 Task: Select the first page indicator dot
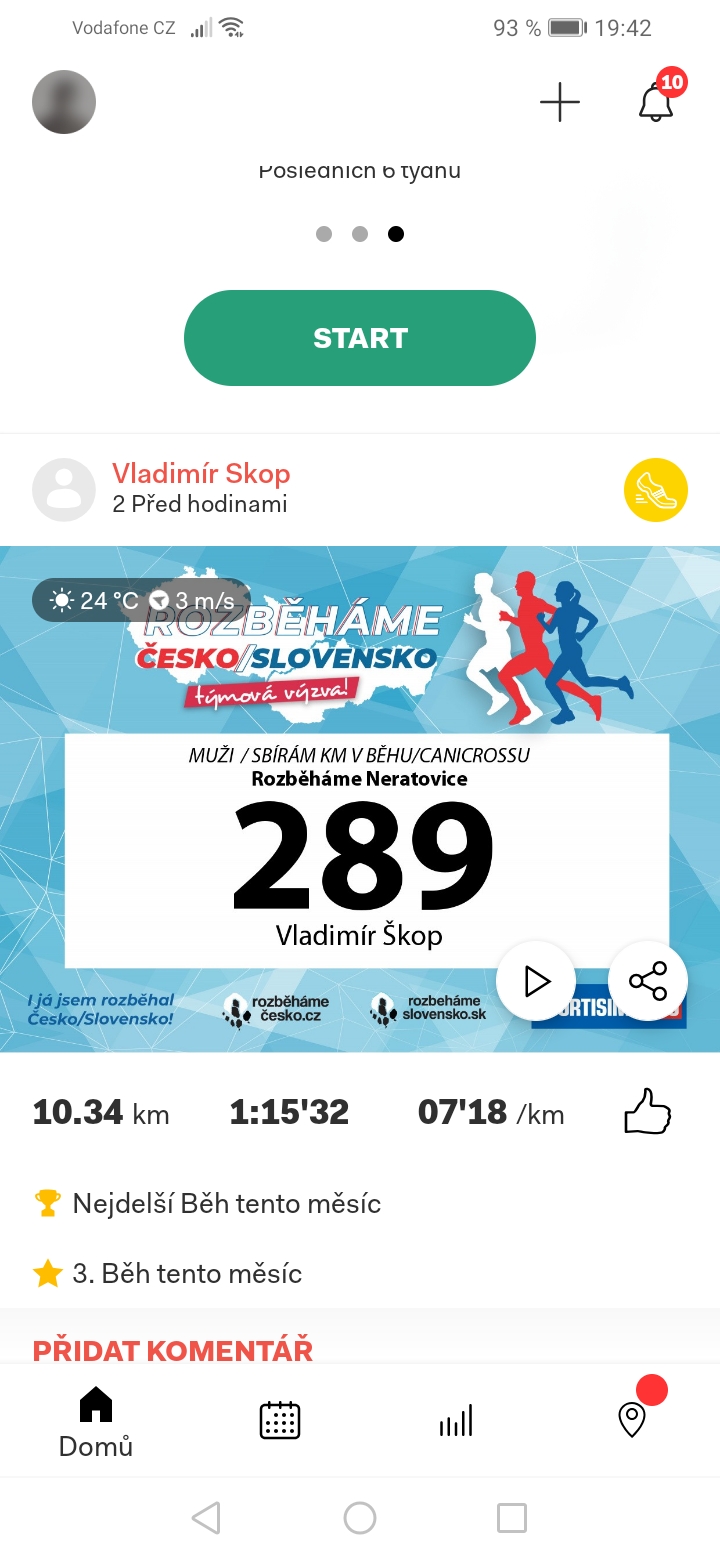tap(324, 234)
